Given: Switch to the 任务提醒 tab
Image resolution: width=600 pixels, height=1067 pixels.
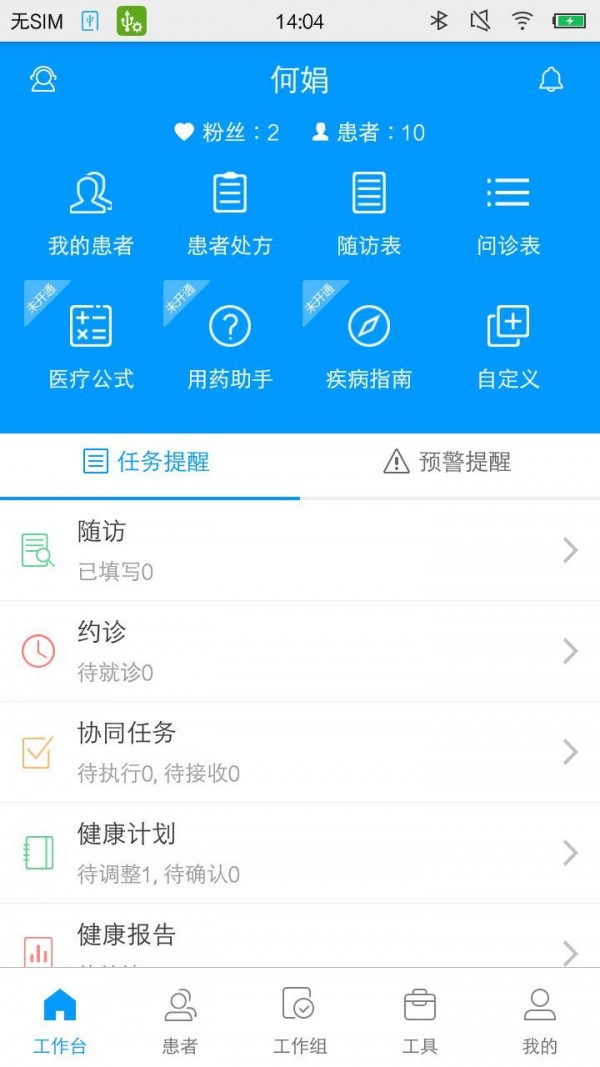Looking at the screenshot, I should [148, 462].
